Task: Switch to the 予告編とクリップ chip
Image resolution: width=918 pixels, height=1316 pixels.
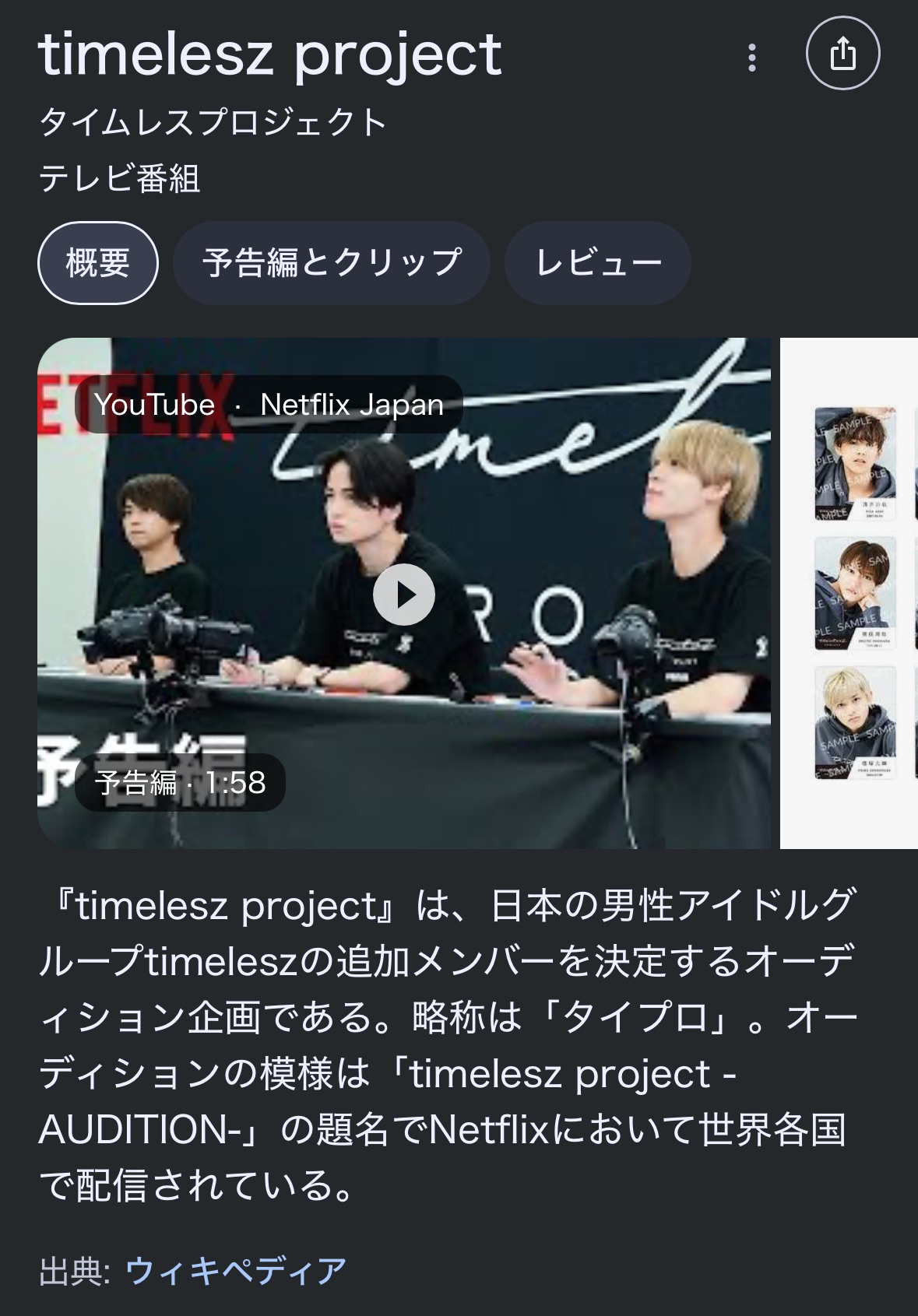Action: pos(332,263)
